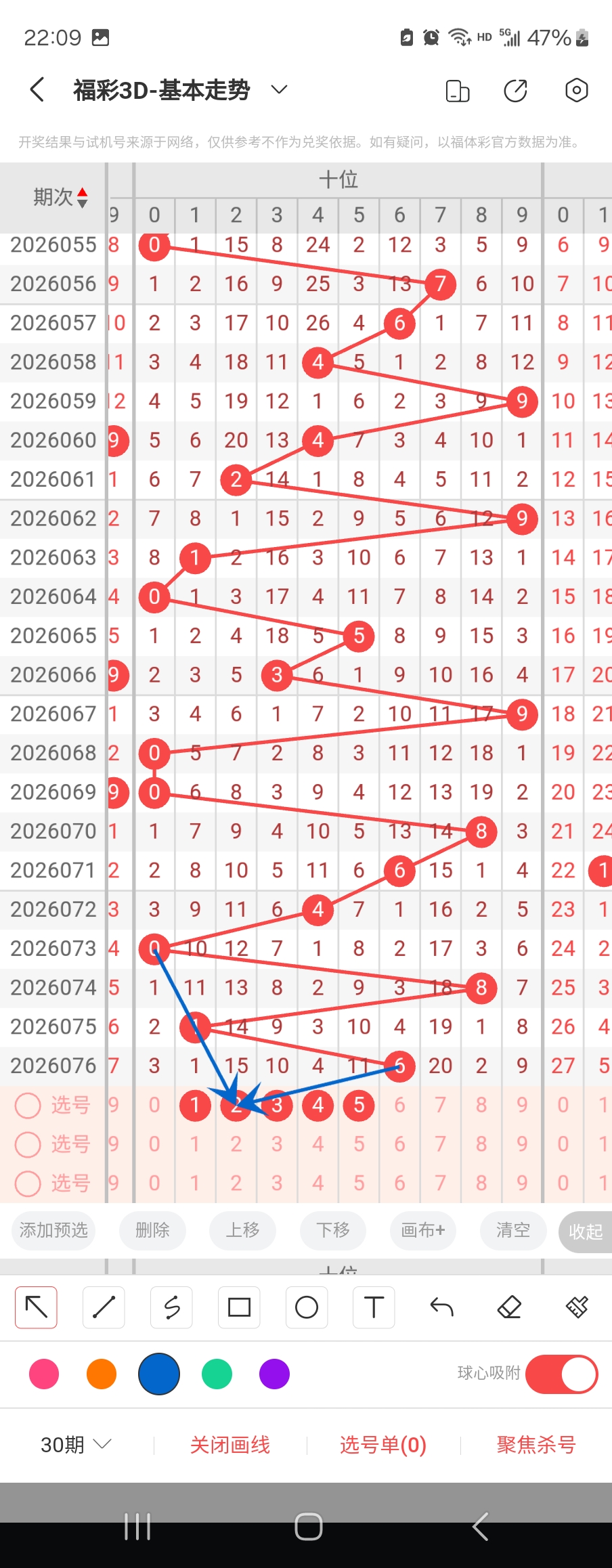Open the 30期 period dropdown
The image size is (612, 1568).
coord(75,1445)
